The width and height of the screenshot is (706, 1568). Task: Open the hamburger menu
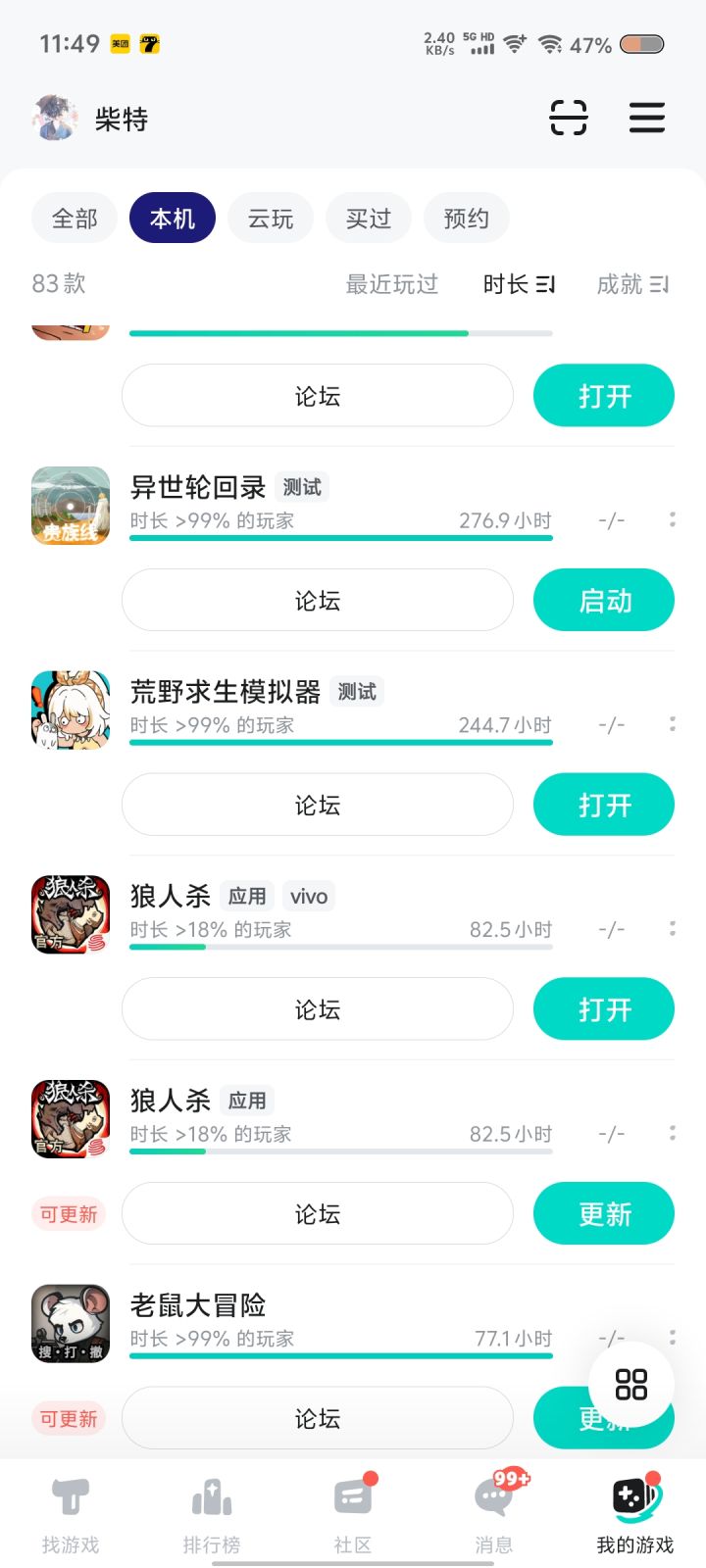646,119
